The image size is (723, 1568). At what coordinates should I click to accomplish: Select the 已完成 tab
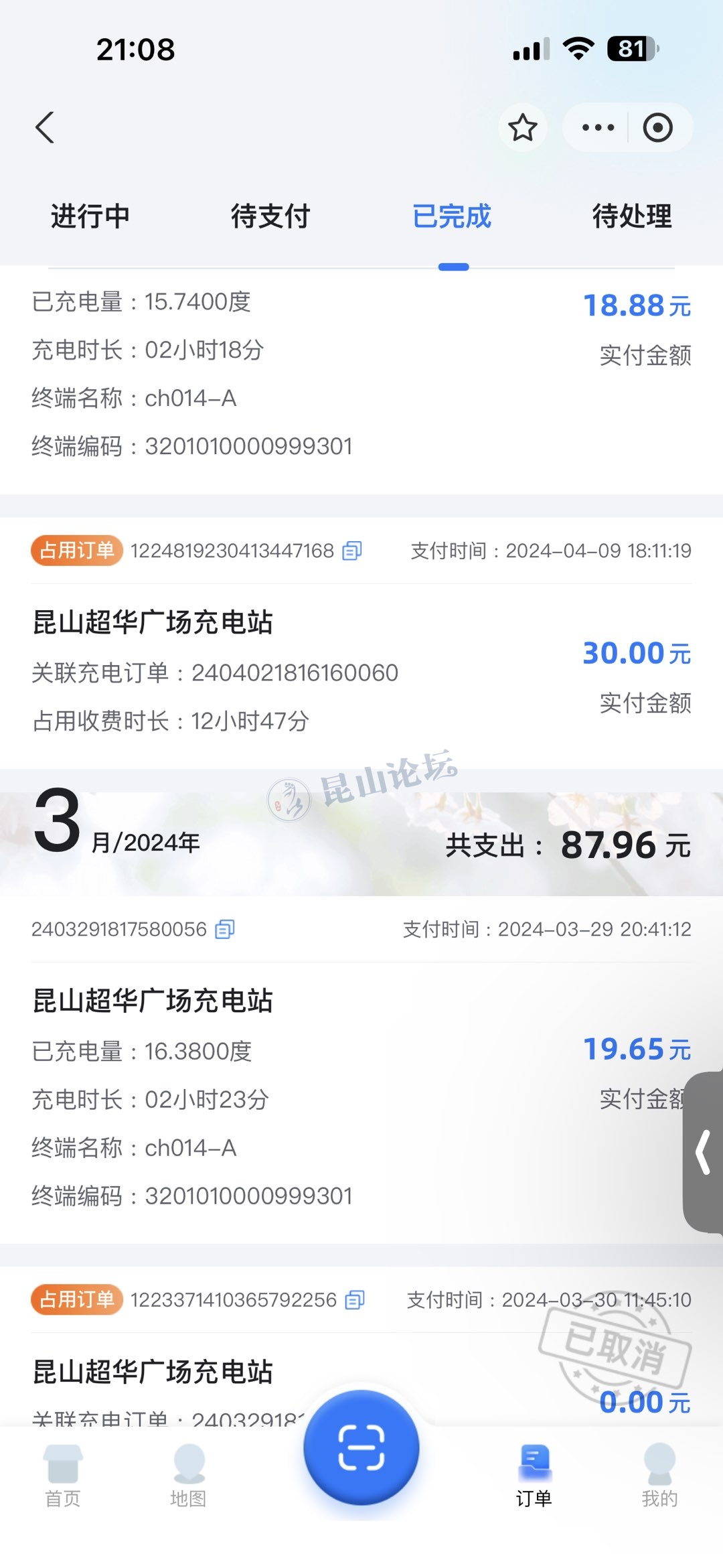pyautogui.click(x=452, y=216)
